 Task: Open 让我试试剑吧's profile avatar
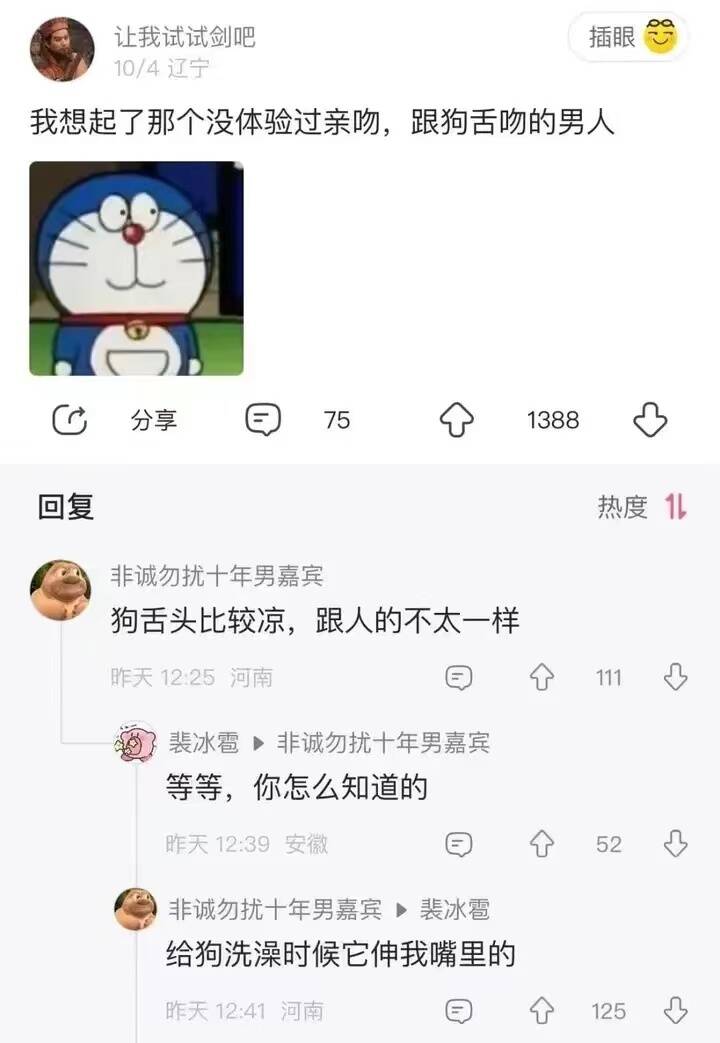click(x=62, y=49)
